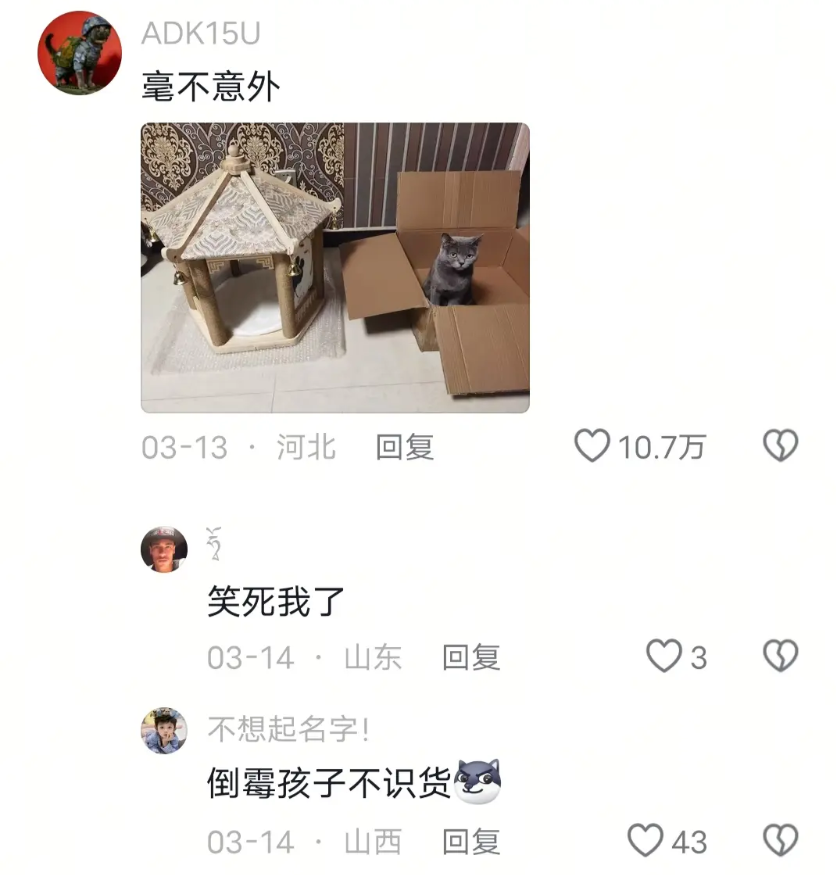This screenshot has width=836, height=875.
Task: View the cat in box photo
Action: pyautogui.click(x=335, y=267)
